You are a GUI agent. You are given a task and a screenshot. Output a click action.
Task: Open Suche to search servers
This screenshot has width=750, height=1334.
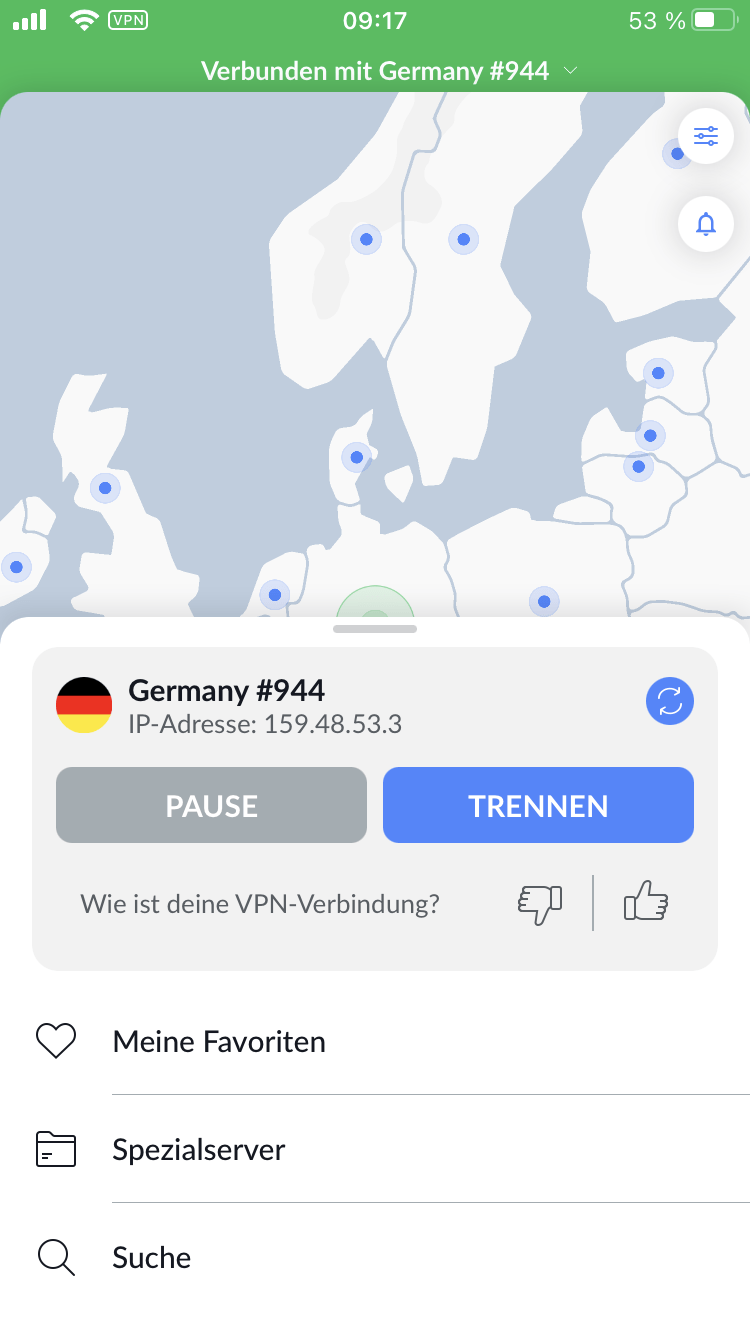375,1257
